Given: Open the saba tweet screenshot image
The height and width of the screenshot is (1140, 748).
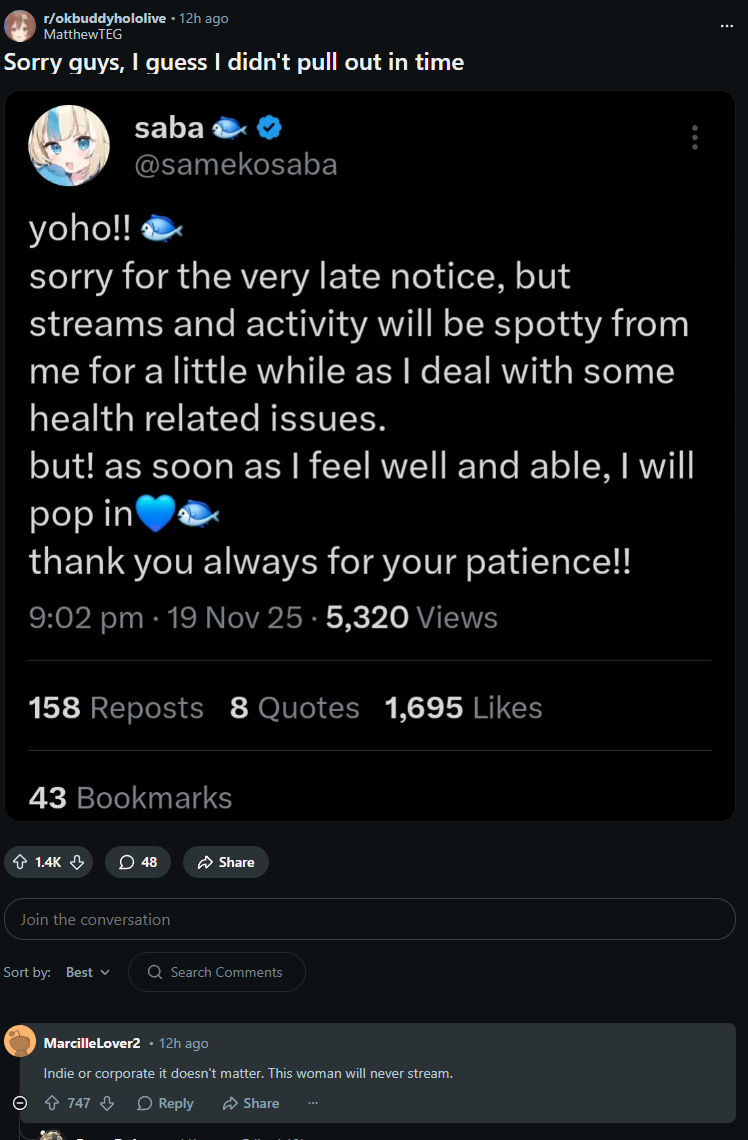Looking at the screenshot, I should [x=370, y=456].
